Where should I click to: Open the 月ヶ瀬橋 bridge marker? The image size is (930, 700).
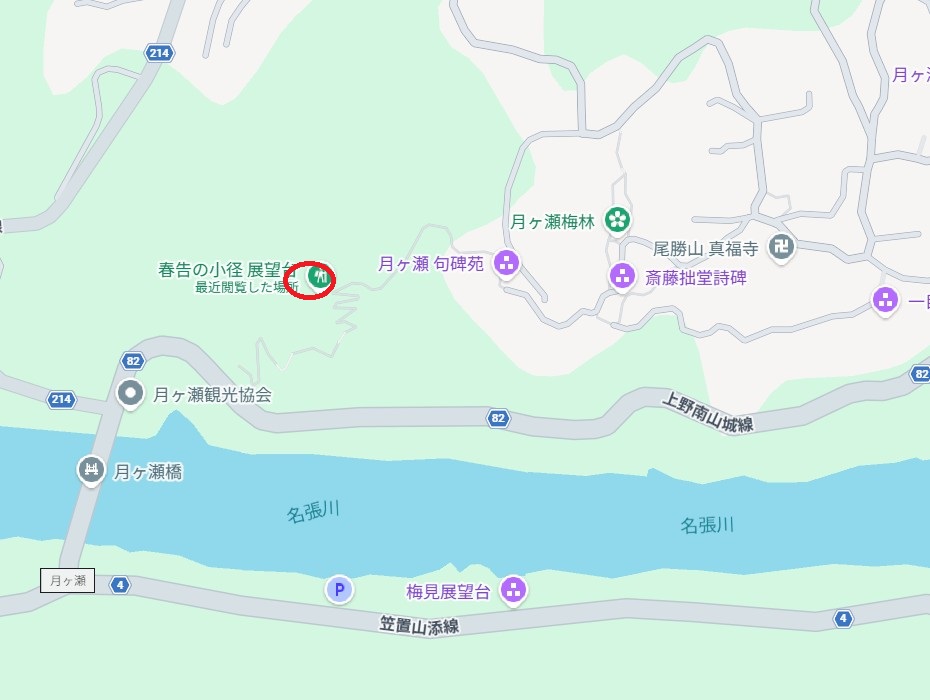point(91,469)
